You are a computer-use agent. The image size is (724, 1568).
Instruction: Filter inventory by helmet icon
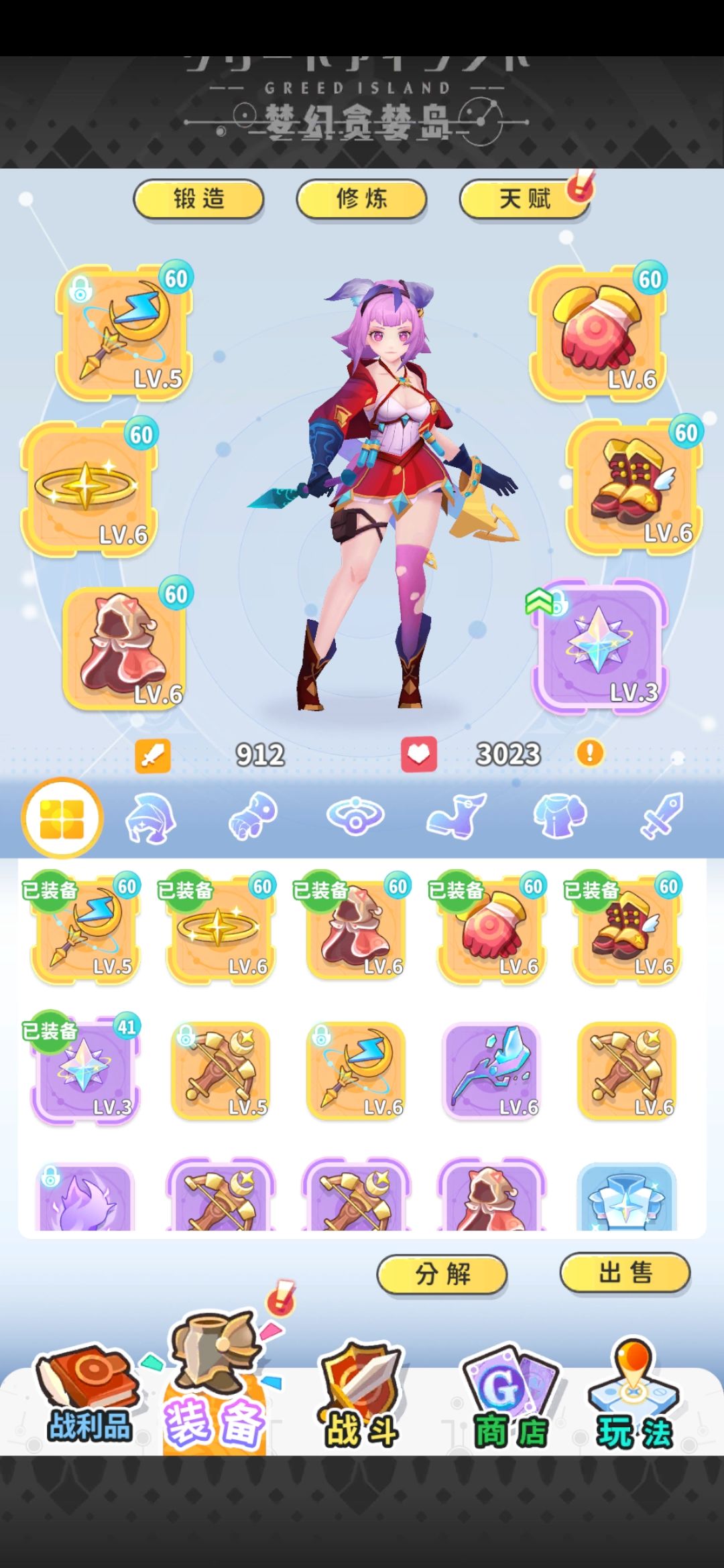tap(151, 818)
